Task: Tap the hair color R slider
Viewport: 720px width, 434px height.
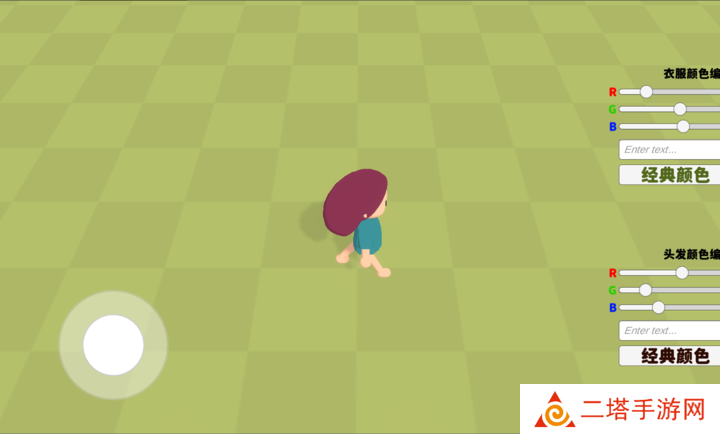Action: [x=682, y=273]
